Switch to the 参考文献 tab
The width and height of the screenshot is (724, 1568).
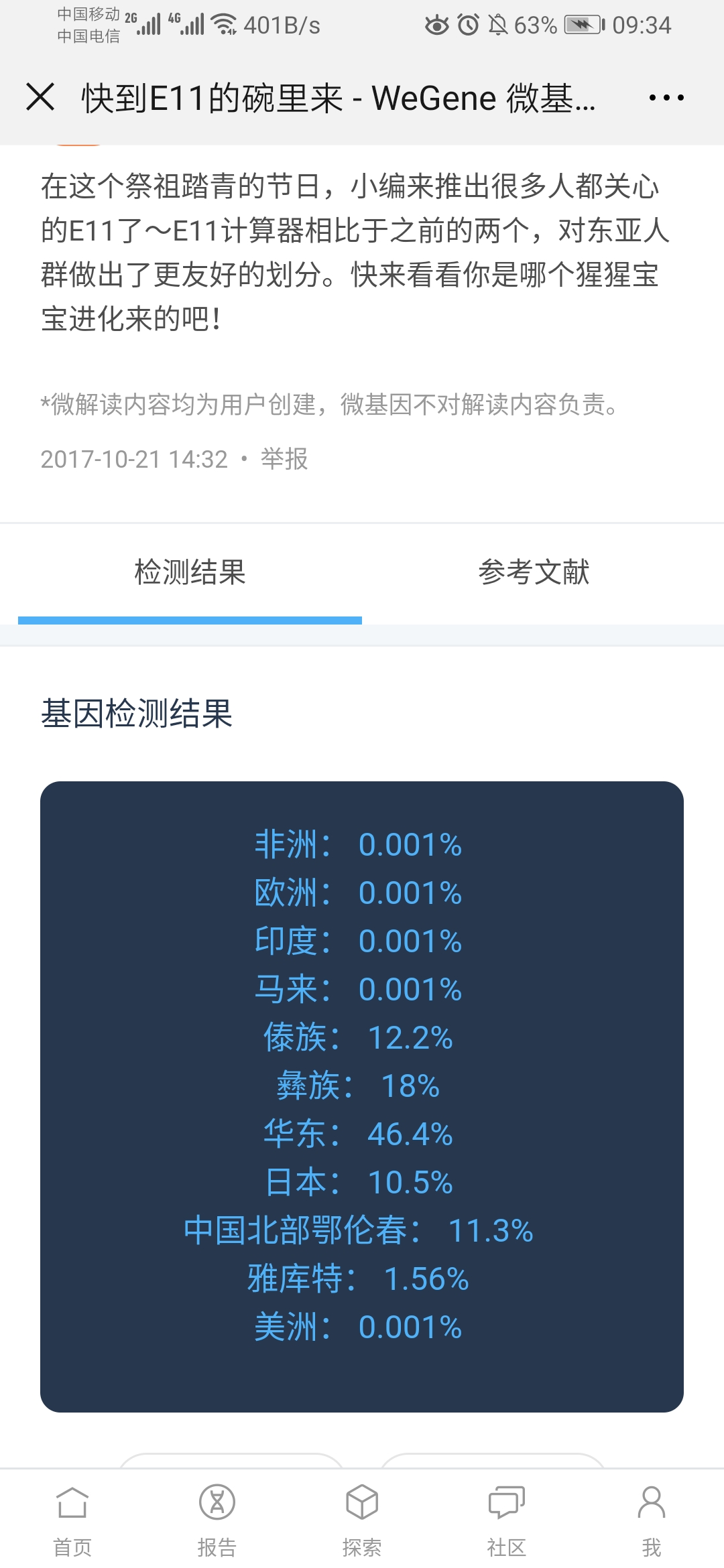point(534,572)
